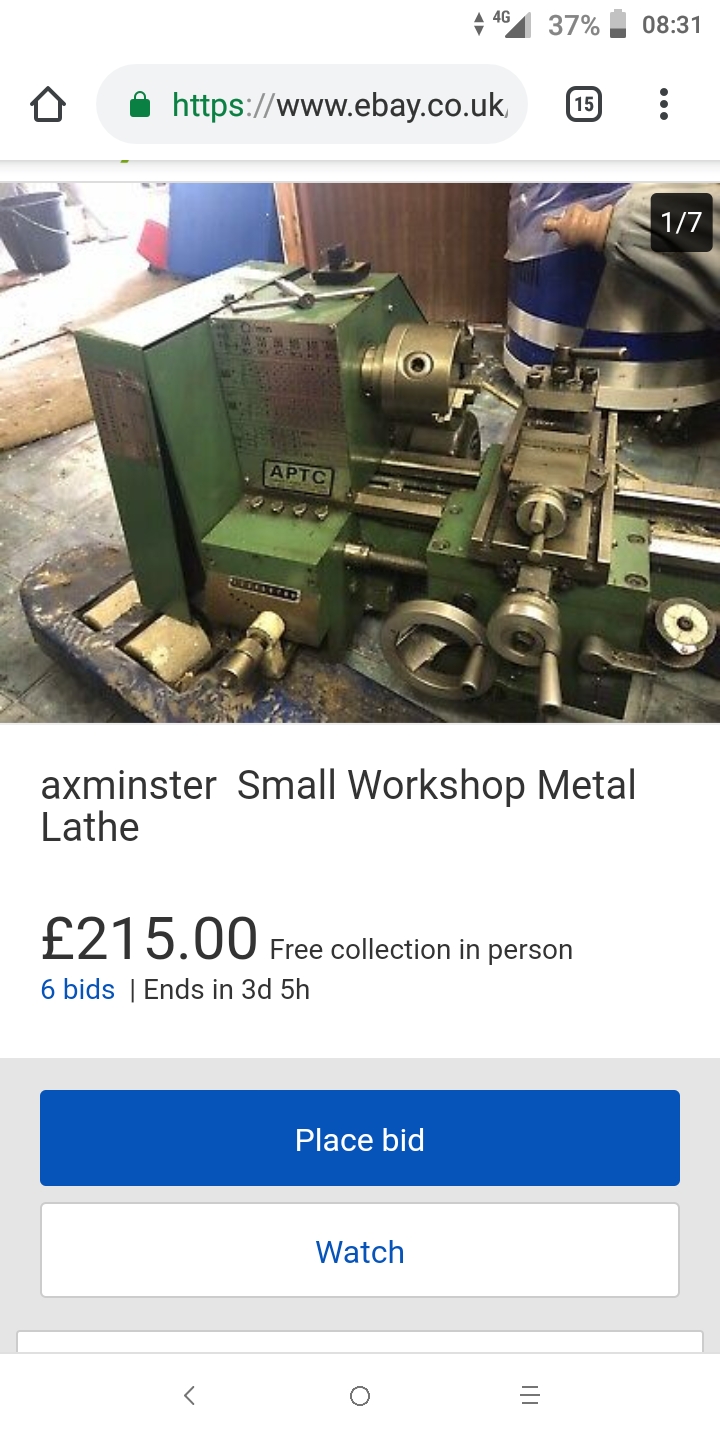Go back using the system back button
Image resolution: width=720 pixels, height=1440 pixels.
coord(190,1396)
